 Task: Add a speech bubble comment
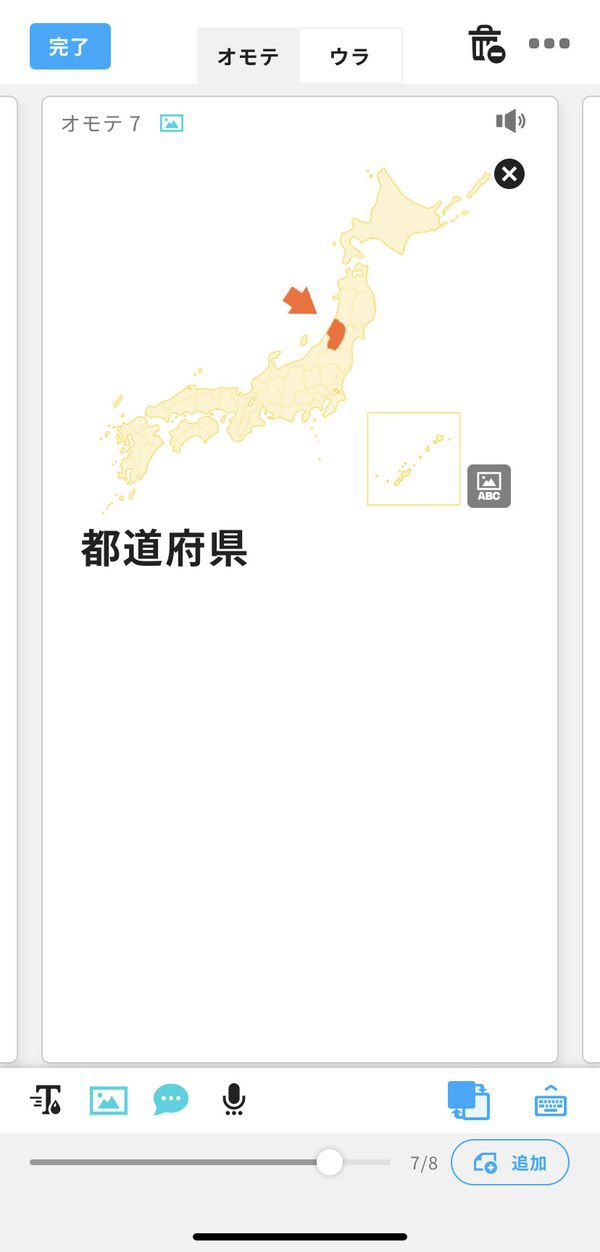click(x=171, y=1100)
